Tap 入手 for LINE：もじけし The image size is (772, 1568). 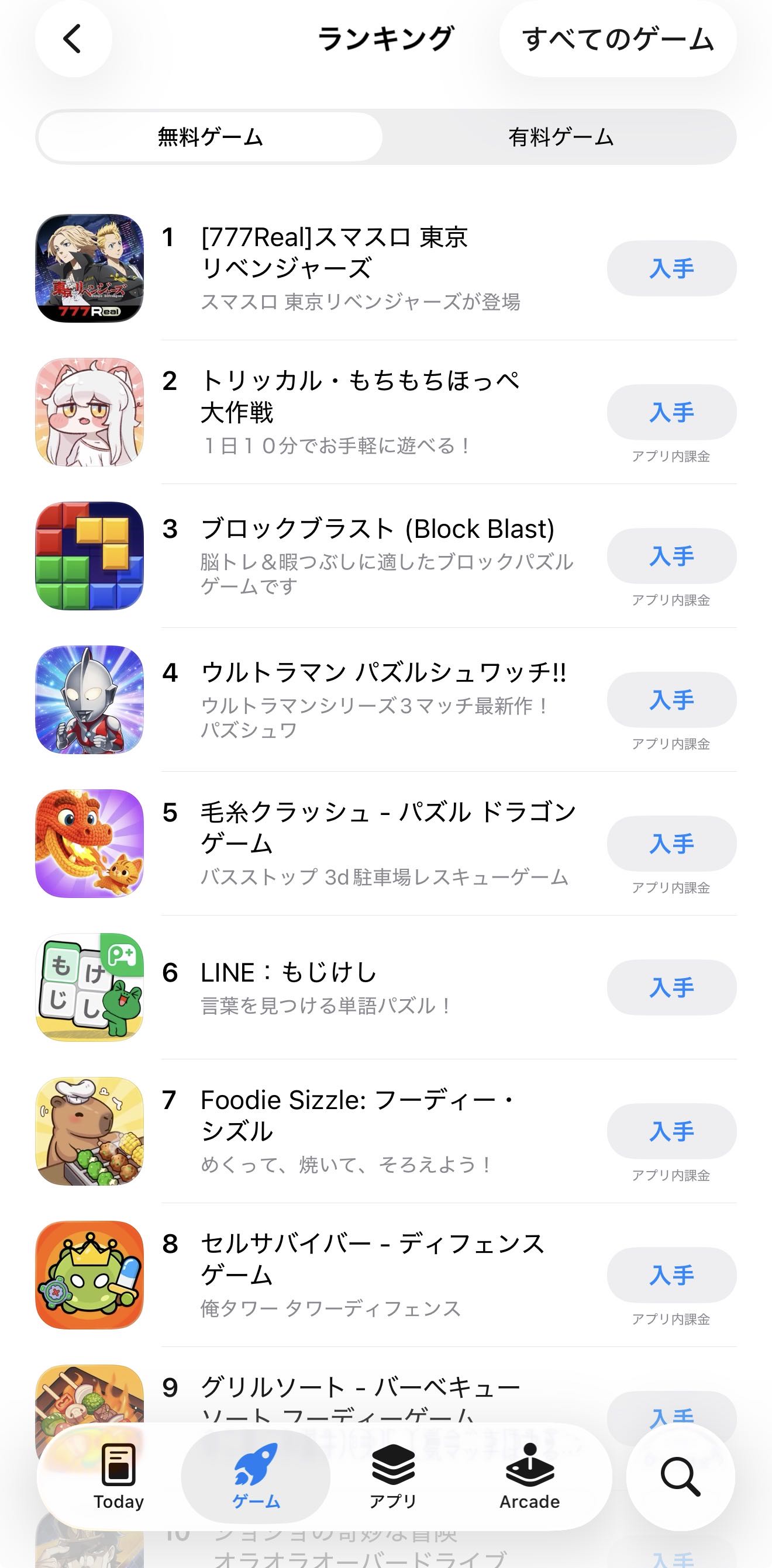pyautogui.click(x=671, y=987)
